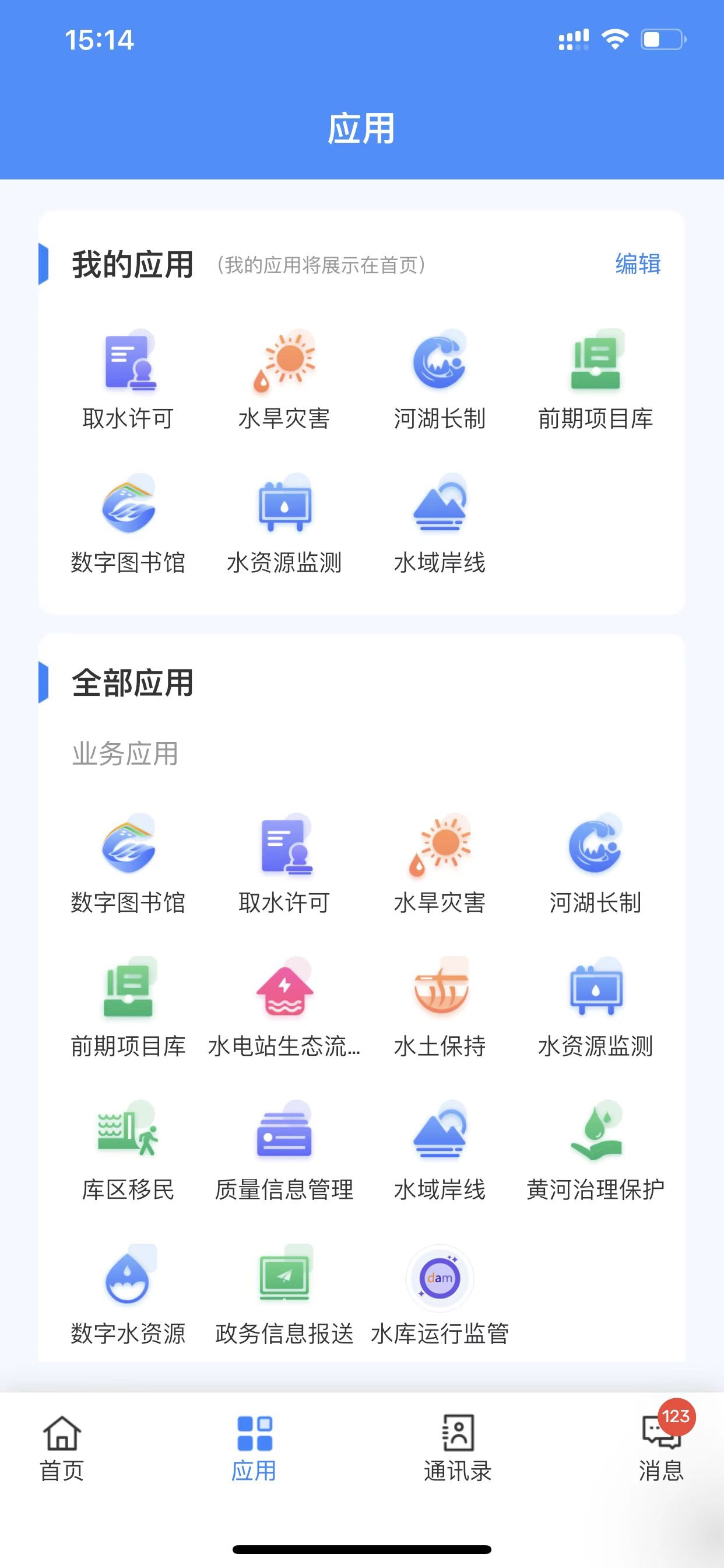Select the 应用 tab
The width and height of the screenshot is (724, 1568).
click(254, 1448)
